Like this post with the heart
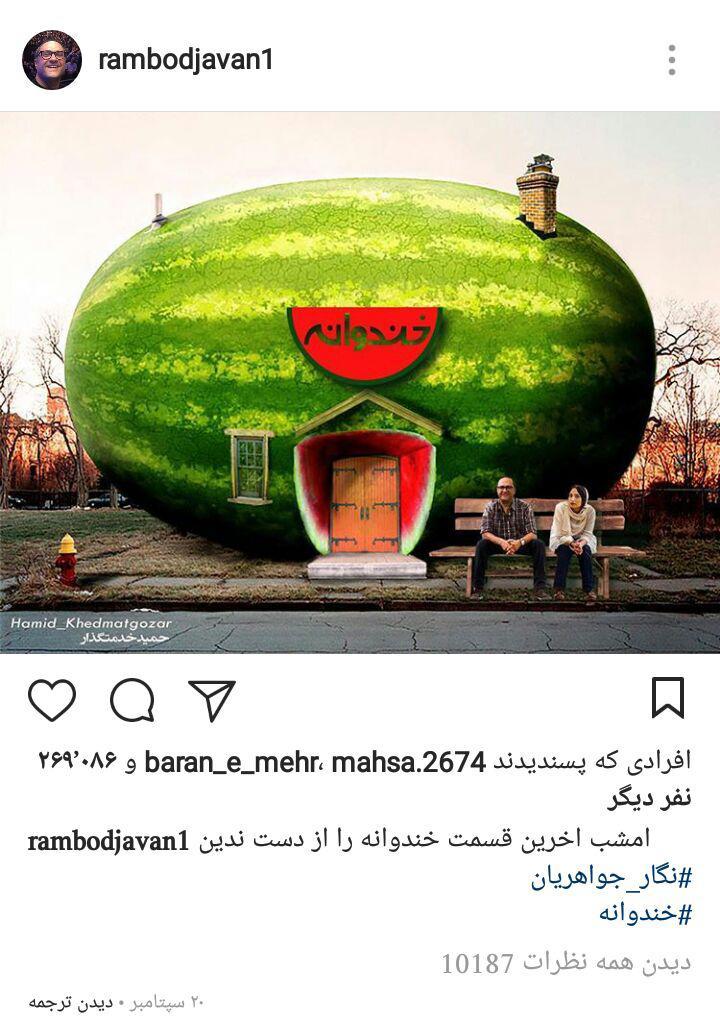This screenshot has height=1026, width=720. tap(52, 700)
